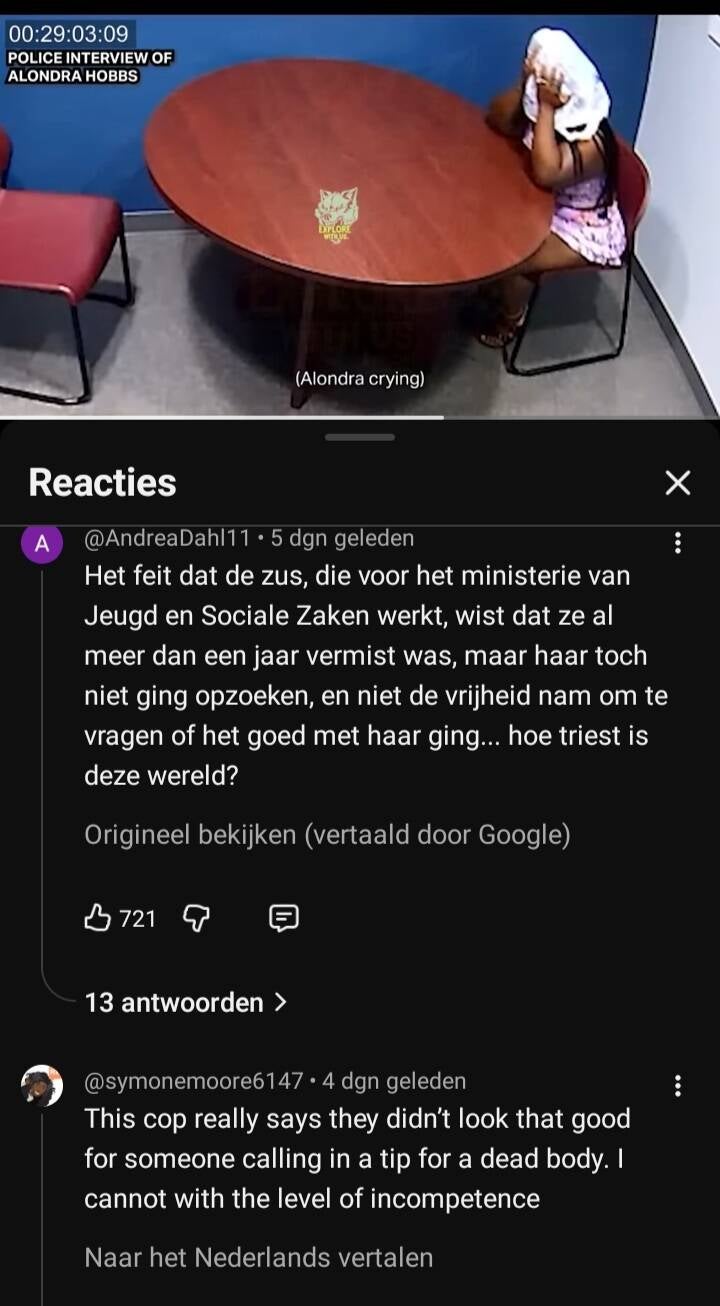Translate comment via Naar het Nederlands vertalen
This screenshot has height=1306, width=720.
pos(258,1257)
